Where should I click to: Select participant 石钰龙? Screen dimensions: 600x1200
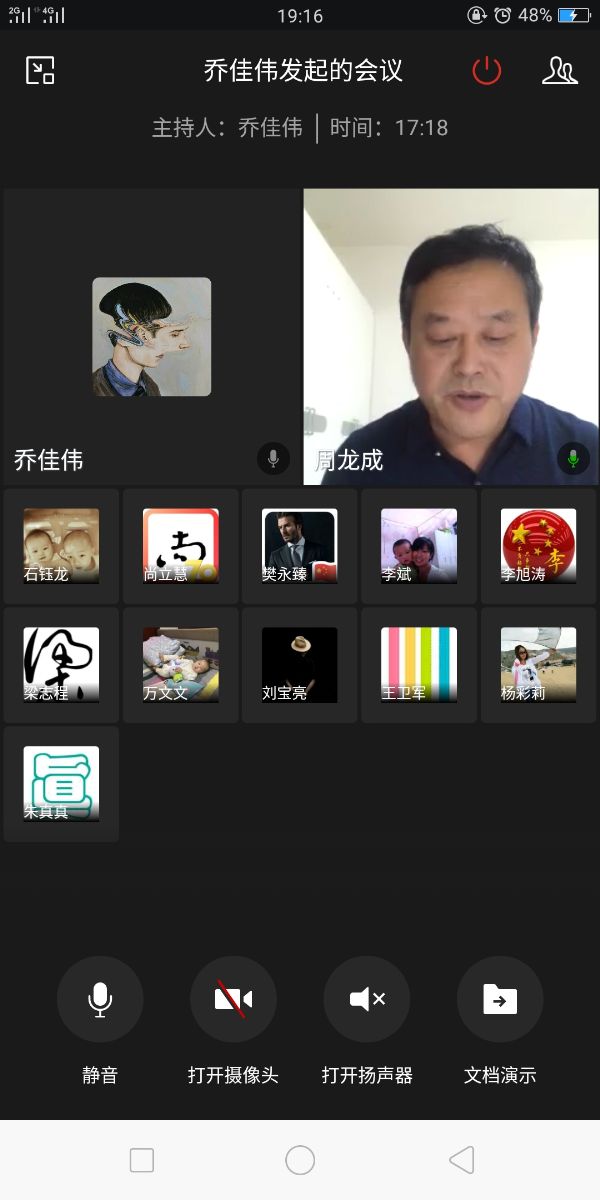[x=61, y=546]
